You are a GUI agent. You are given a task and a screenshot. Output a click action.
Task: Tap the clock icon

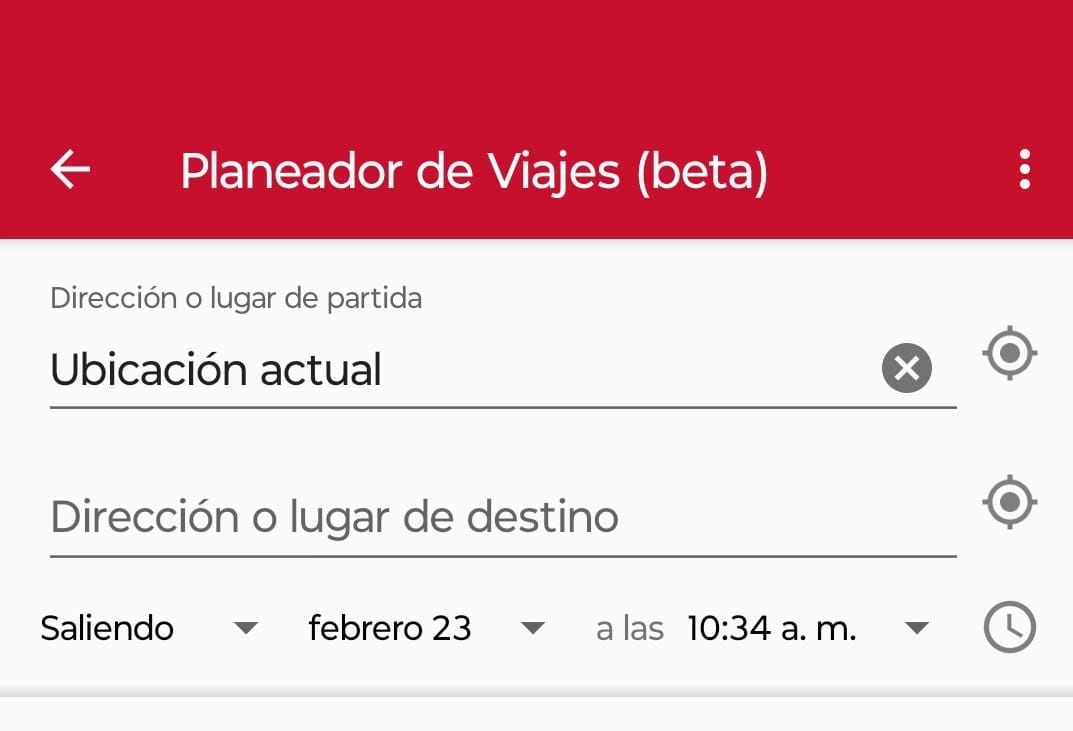[x=1009, y=628]
